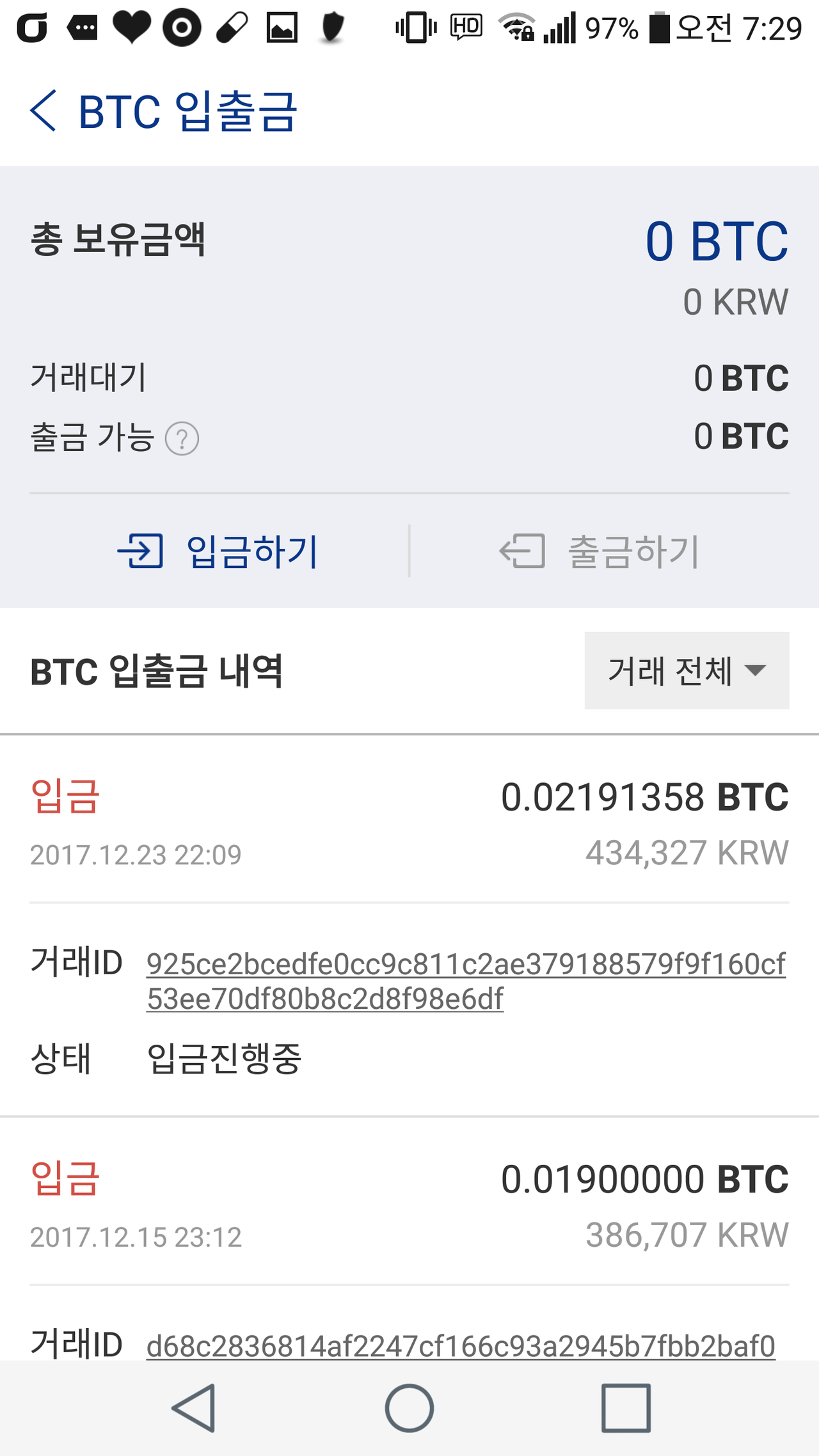Tap the 입금진행중 status text

pyautogui.click(x=225, y=1059)
